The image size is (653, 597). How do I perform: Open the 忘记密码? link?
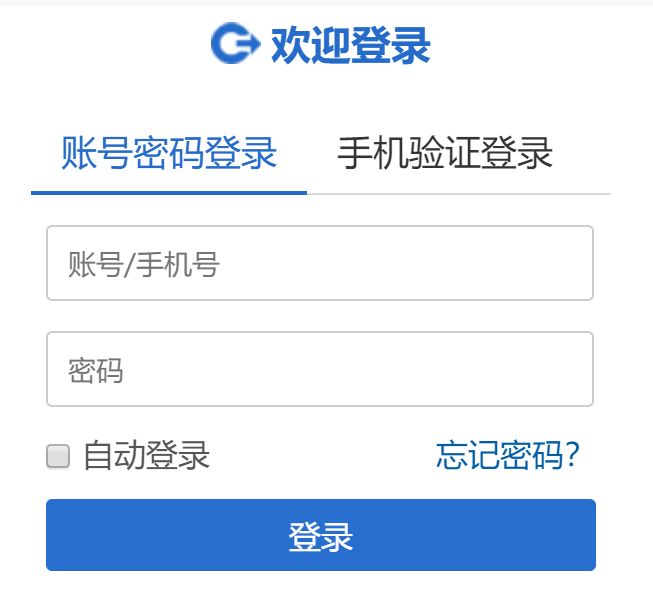pos(508,456)
